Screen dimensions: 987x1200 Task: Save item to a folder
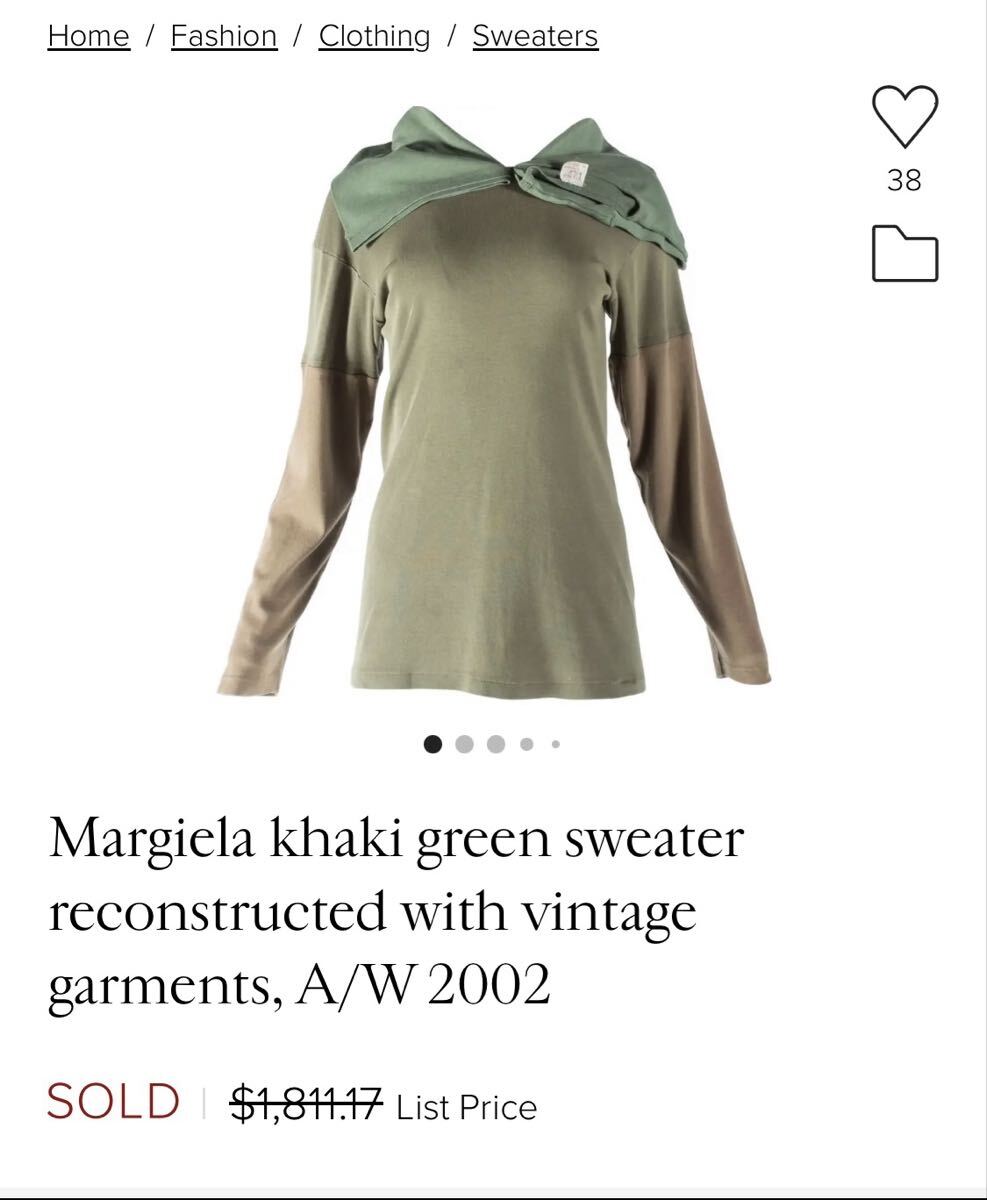coord(904,254)
